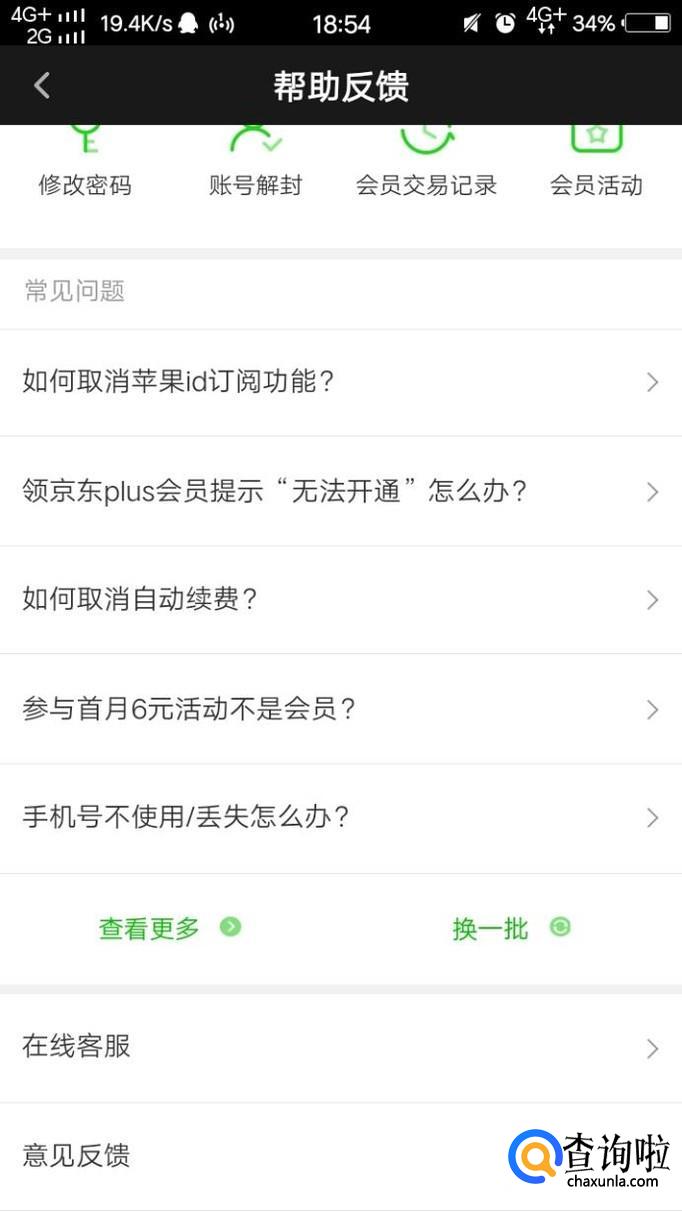
Task: Open 在线客服 customer service
Action: [x=340, y=1047]
